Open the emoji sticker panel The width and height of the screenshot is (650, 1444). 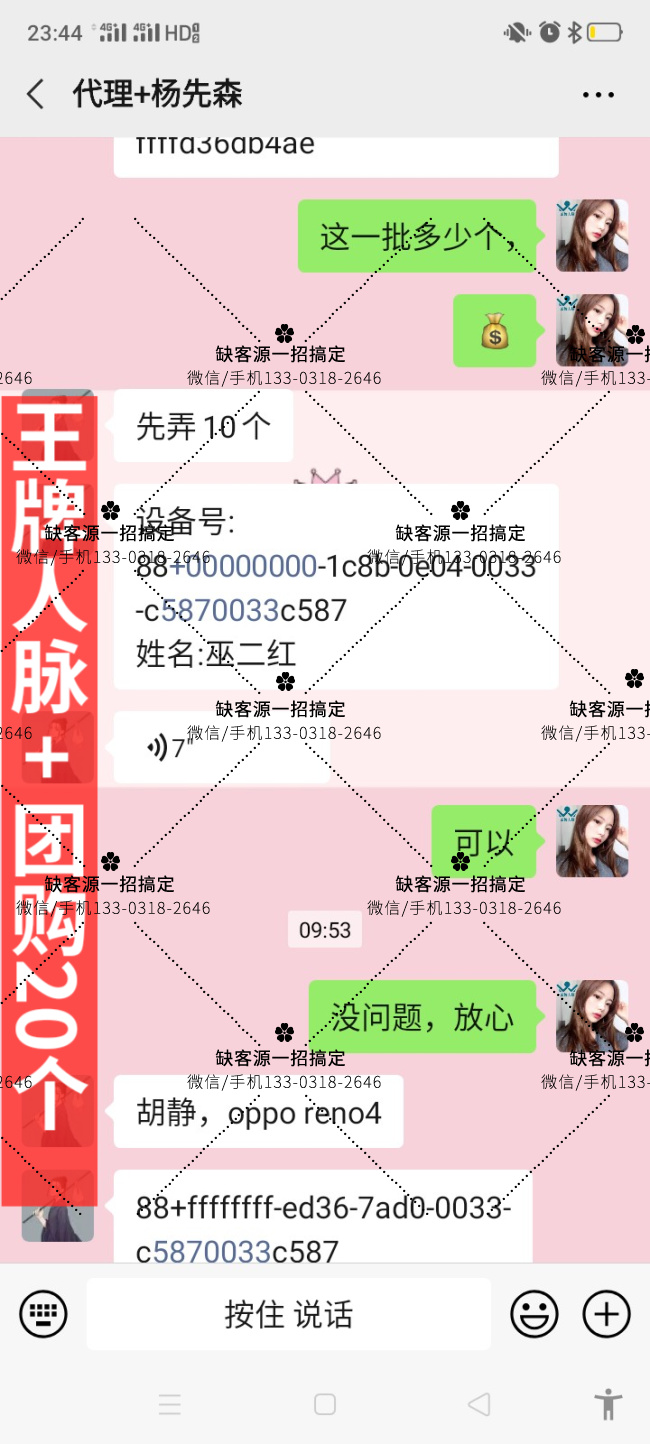(534, 1314)
